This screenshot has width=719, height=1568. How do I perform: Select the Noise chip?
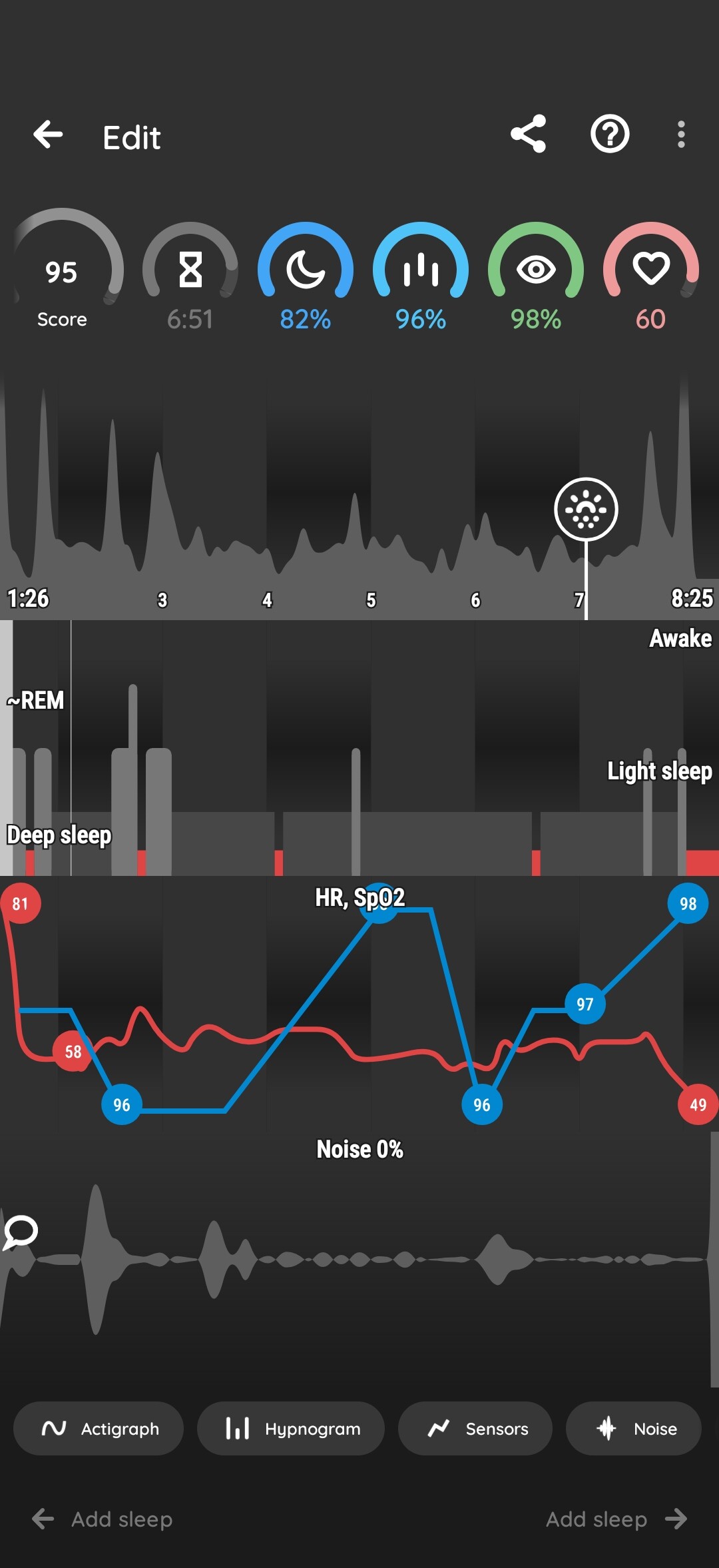click(633, 1428)
